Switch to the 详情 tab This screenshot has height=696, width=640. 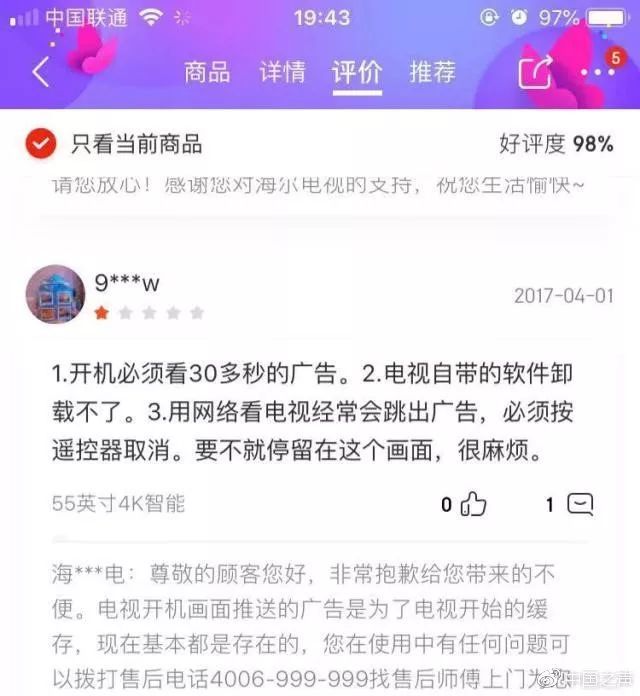[x=283, y=73]
